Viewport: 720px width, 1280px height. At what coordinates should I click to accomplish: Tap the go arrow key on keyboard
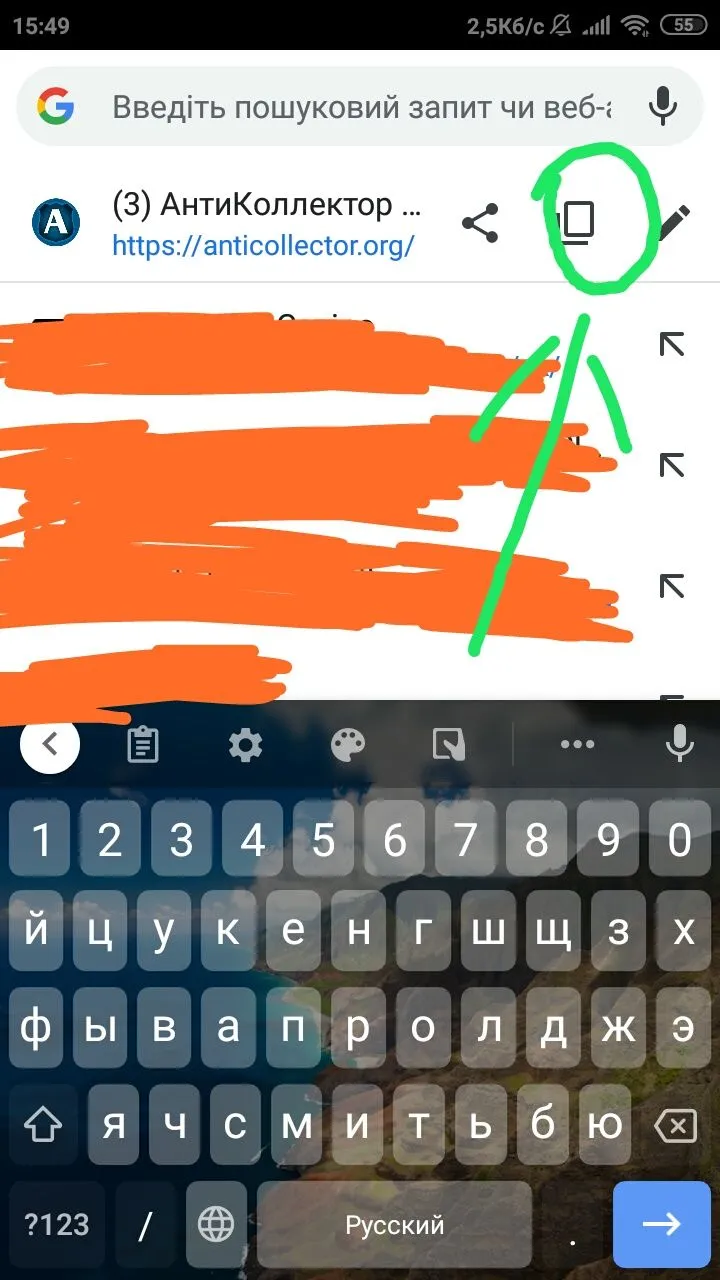[661, 1224]
